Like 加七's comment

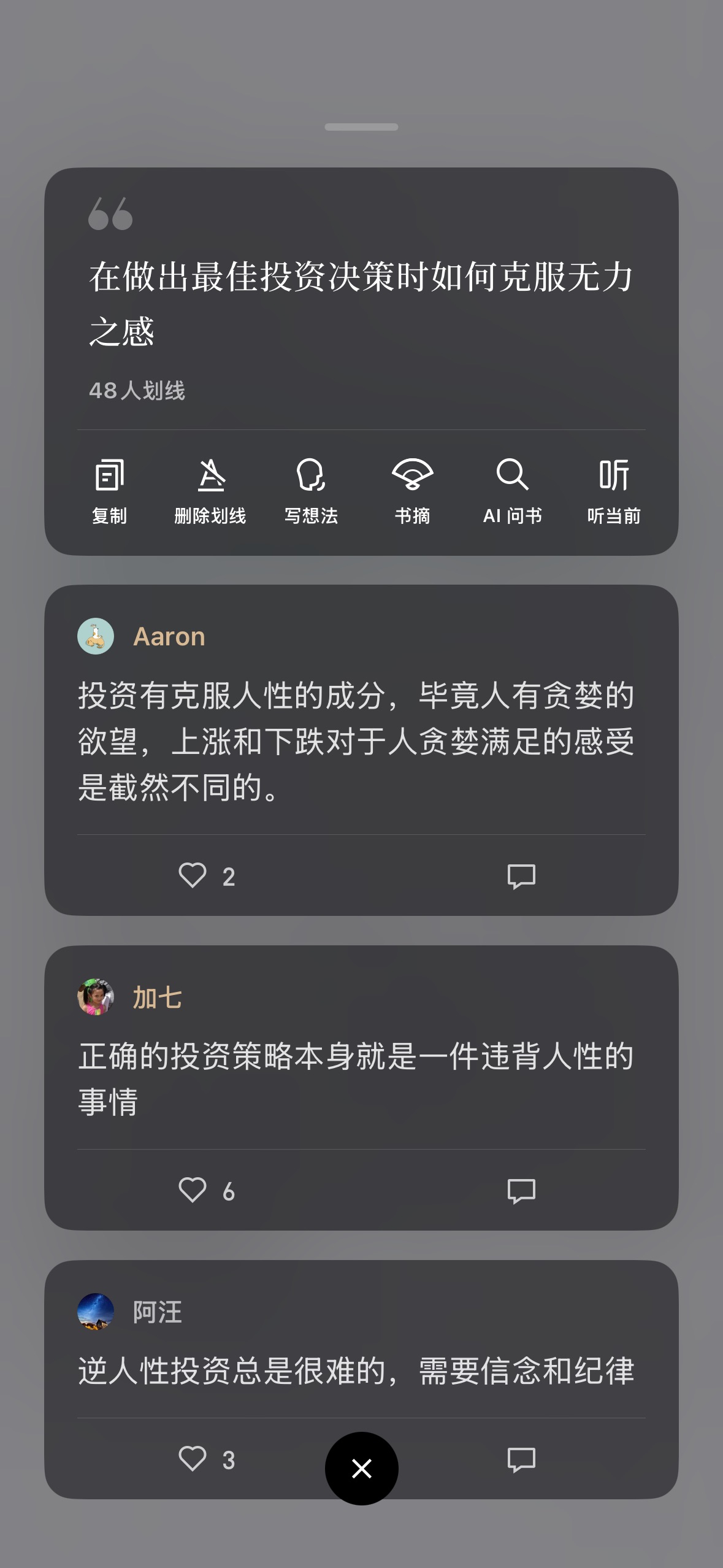click(193, 1190)
